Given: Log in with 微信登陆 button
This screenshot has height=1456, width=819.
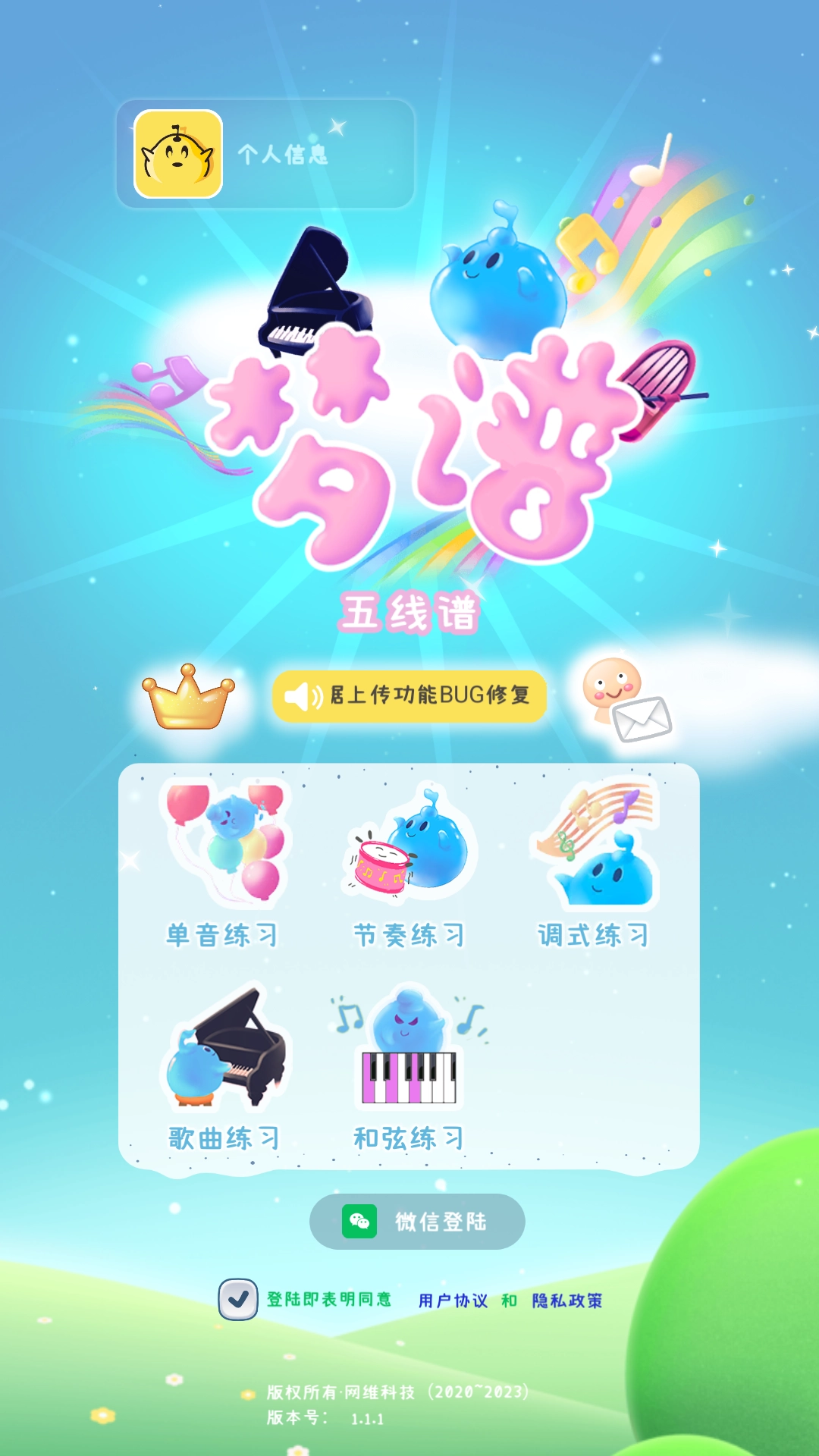Looking at the screenshot, I should click(417, 1222).
